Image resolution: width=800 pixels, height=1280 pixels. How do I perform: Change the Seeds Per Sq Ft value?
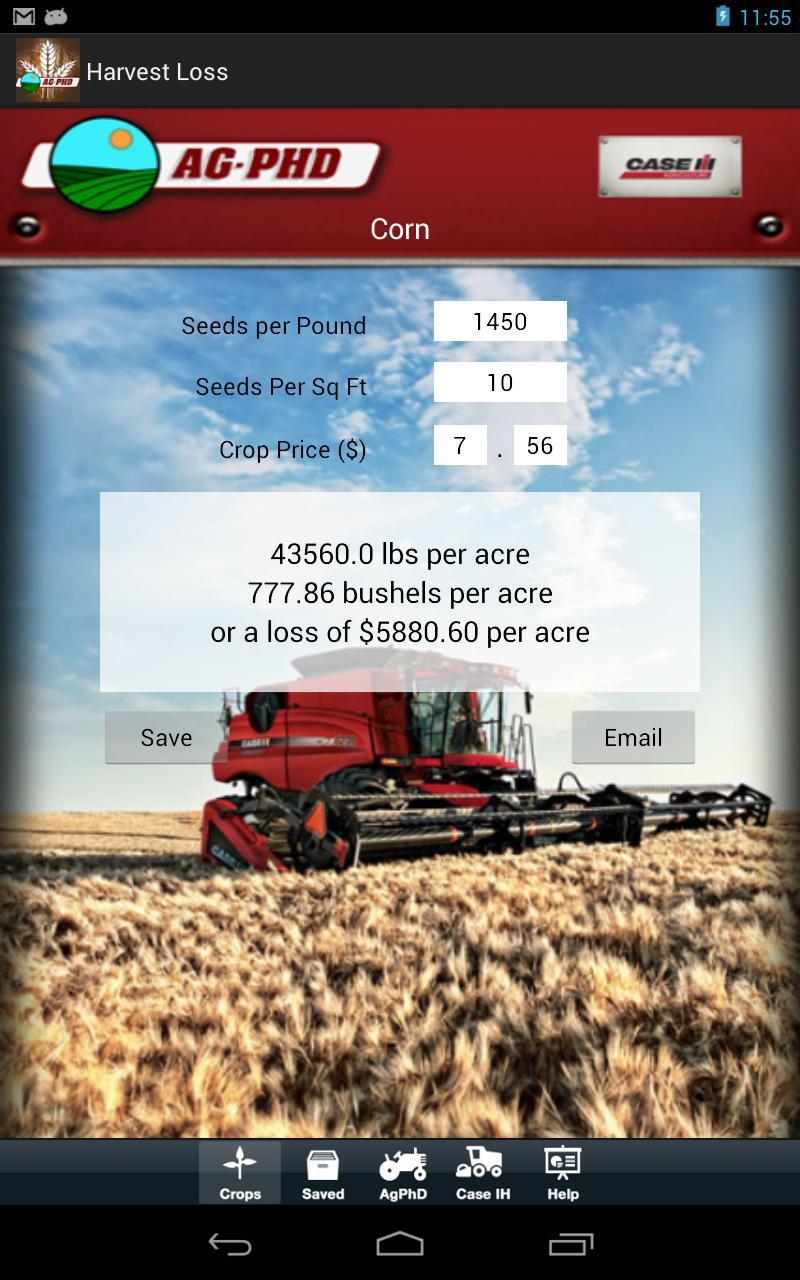click(x=500, y=383)
